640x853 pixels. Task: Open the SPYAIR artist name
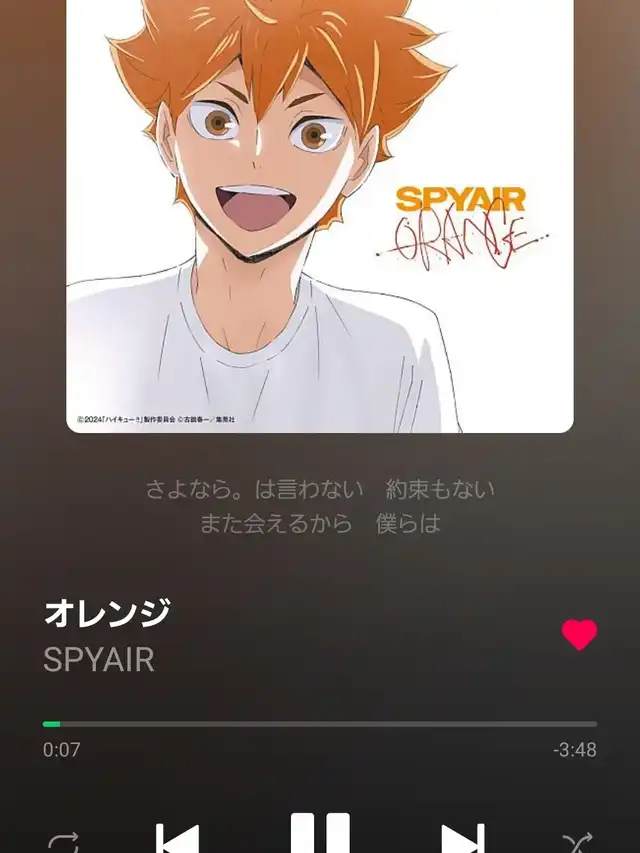click(99, 660)
